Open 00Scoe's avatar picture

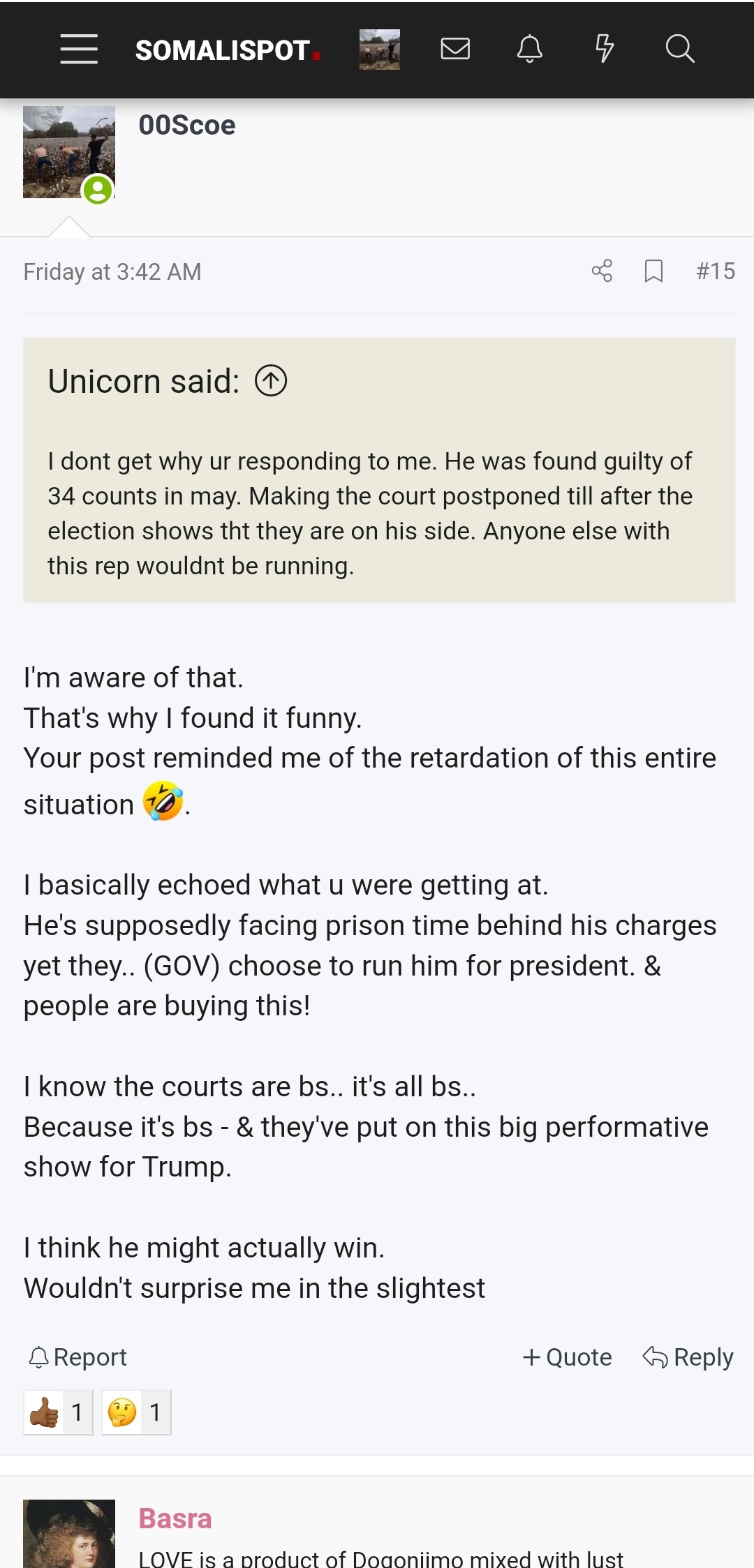pos(69,152)
